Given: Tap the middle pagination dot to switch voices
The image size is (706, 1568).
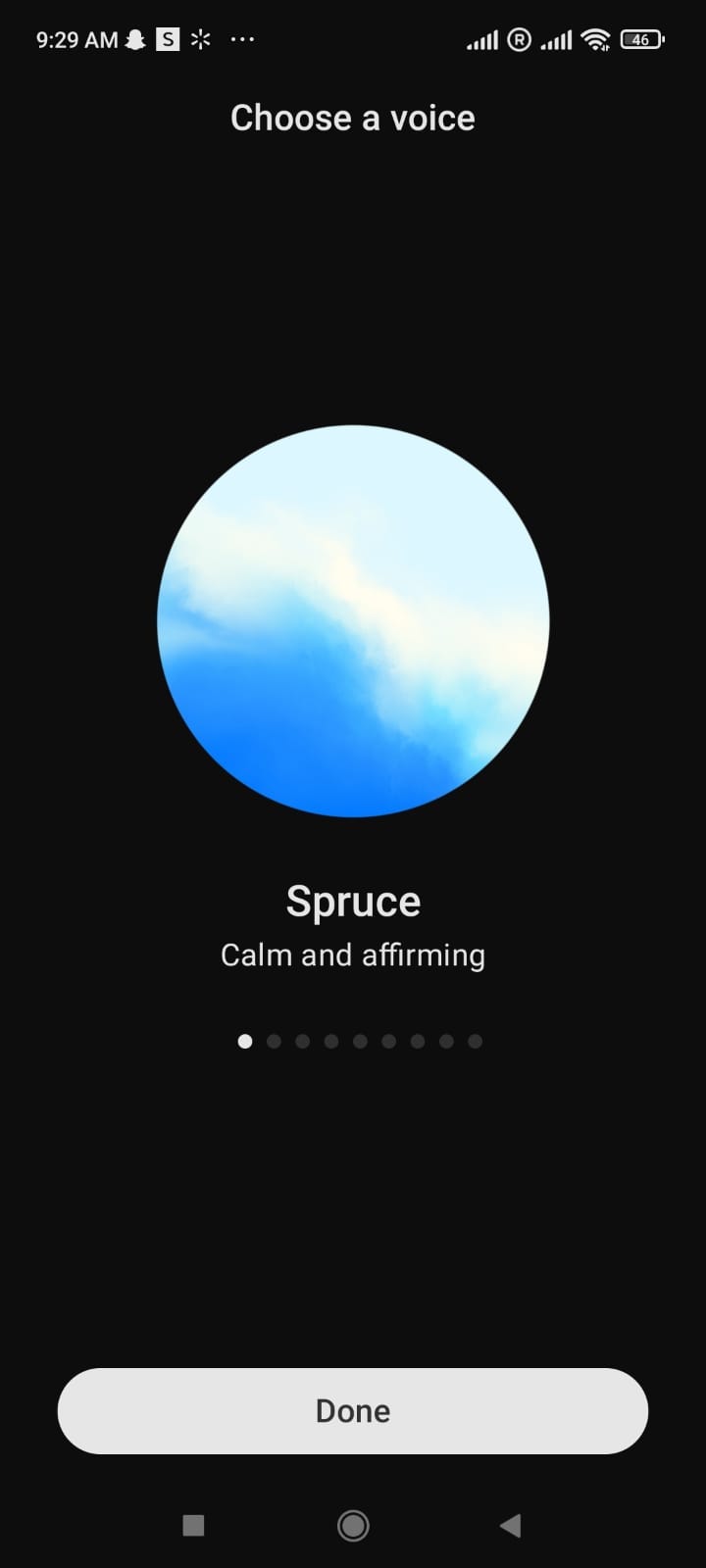Looking at the screenshot, I should [x=360, y=1041].
